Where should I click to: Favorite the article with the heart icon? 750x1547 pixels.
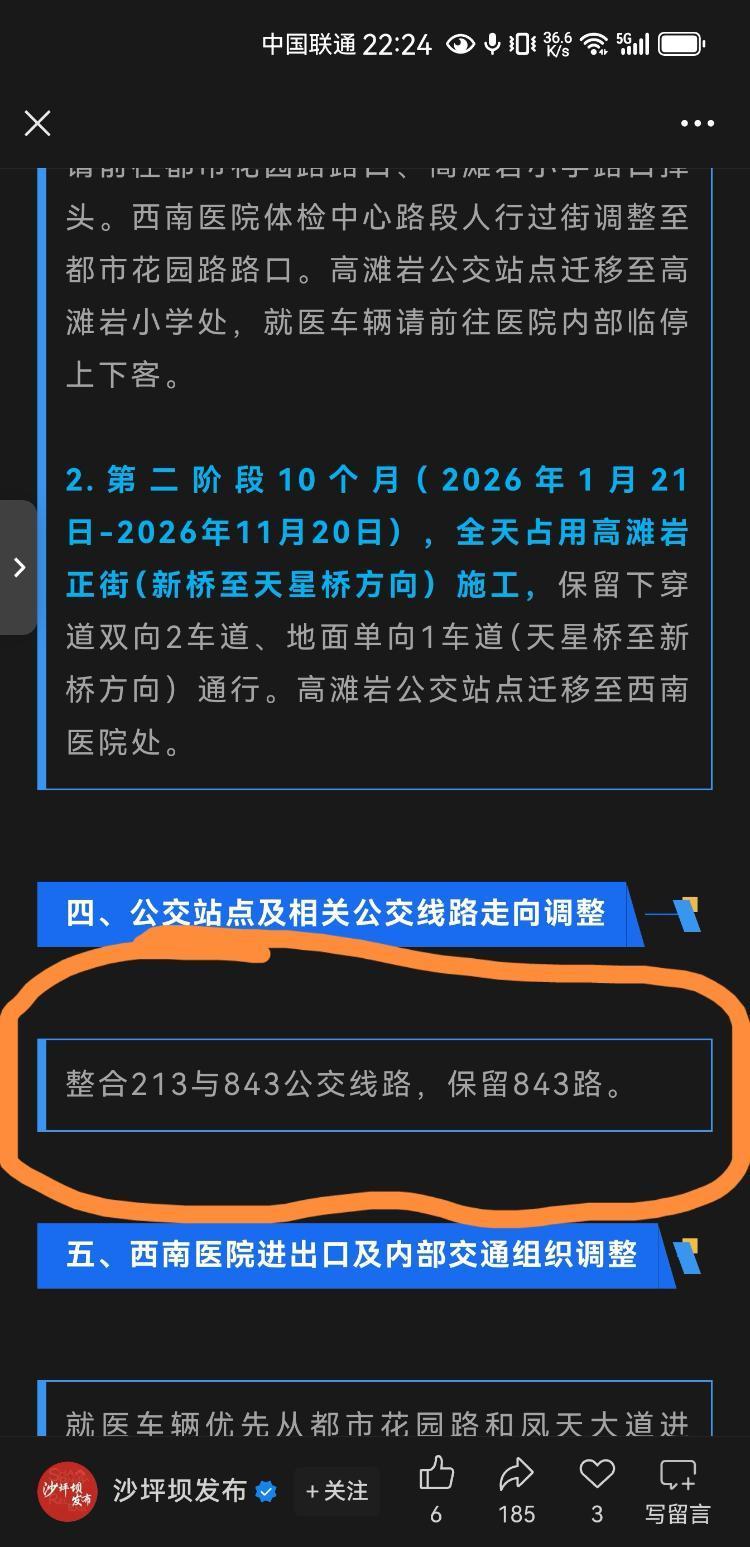click(x=597, y=1476)
